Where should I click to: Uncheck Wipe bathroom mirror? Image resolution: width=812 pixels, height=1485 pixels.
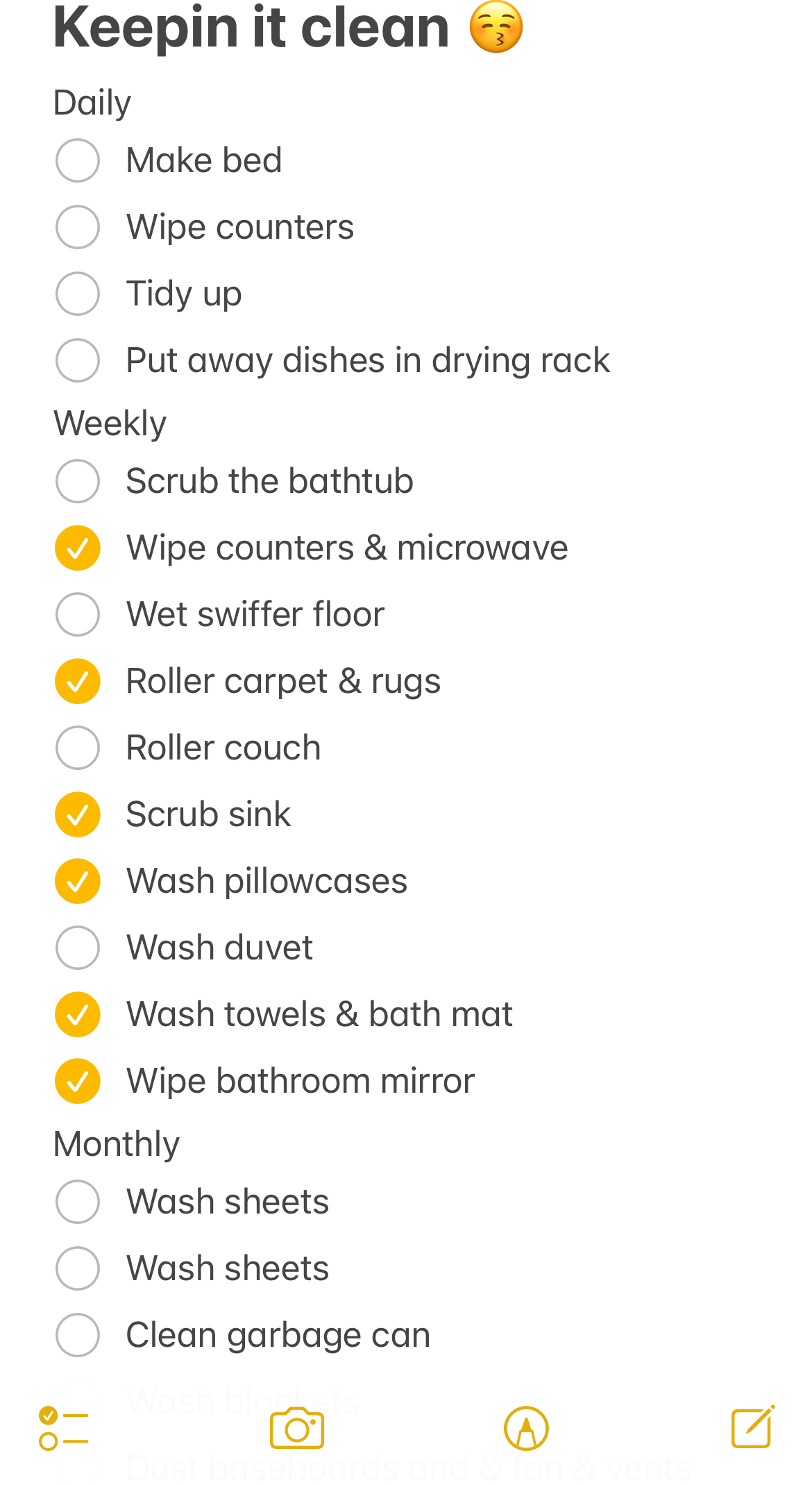coord(78,1081)
